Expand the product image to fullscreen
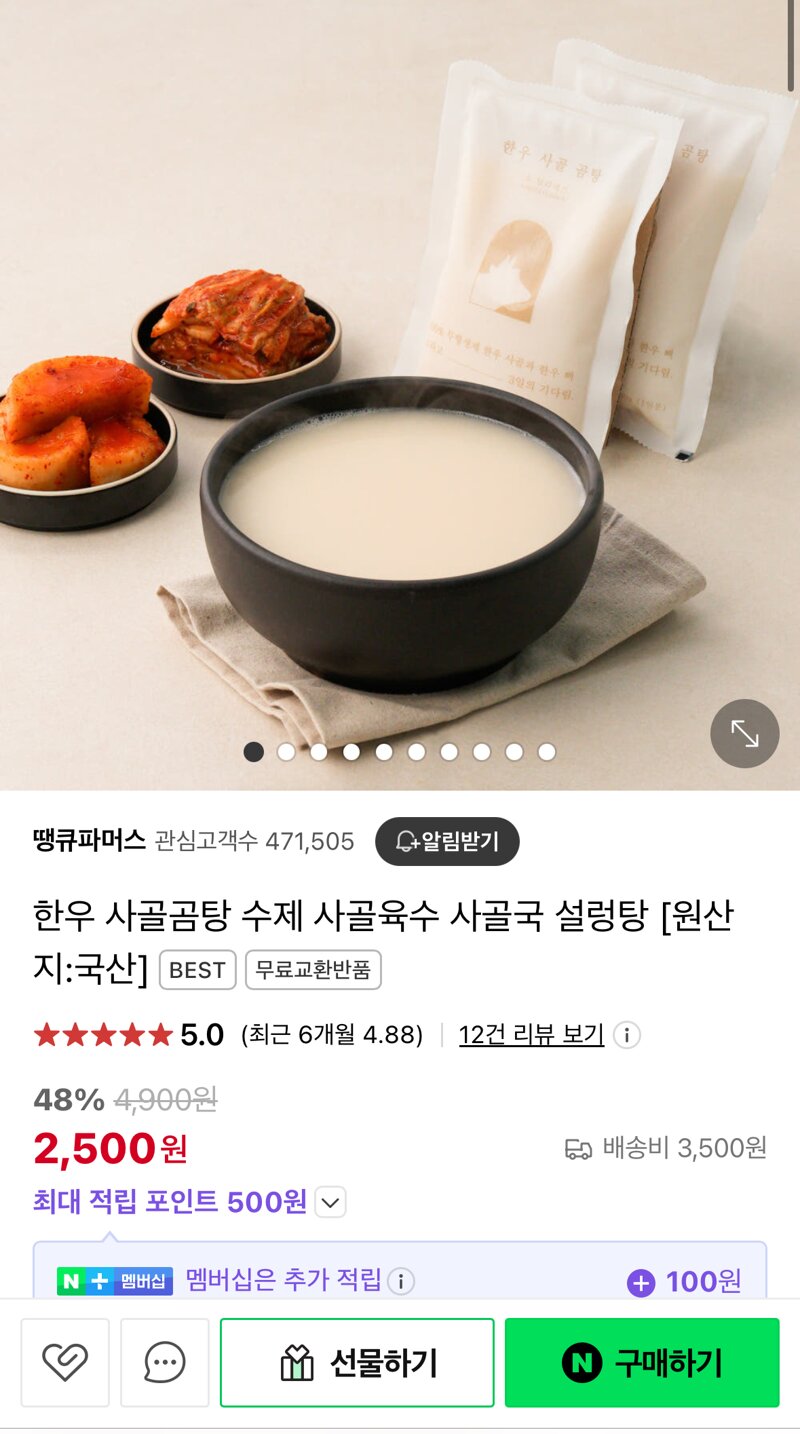Viewport: 800px width, 1434px height. click(744, 733)
